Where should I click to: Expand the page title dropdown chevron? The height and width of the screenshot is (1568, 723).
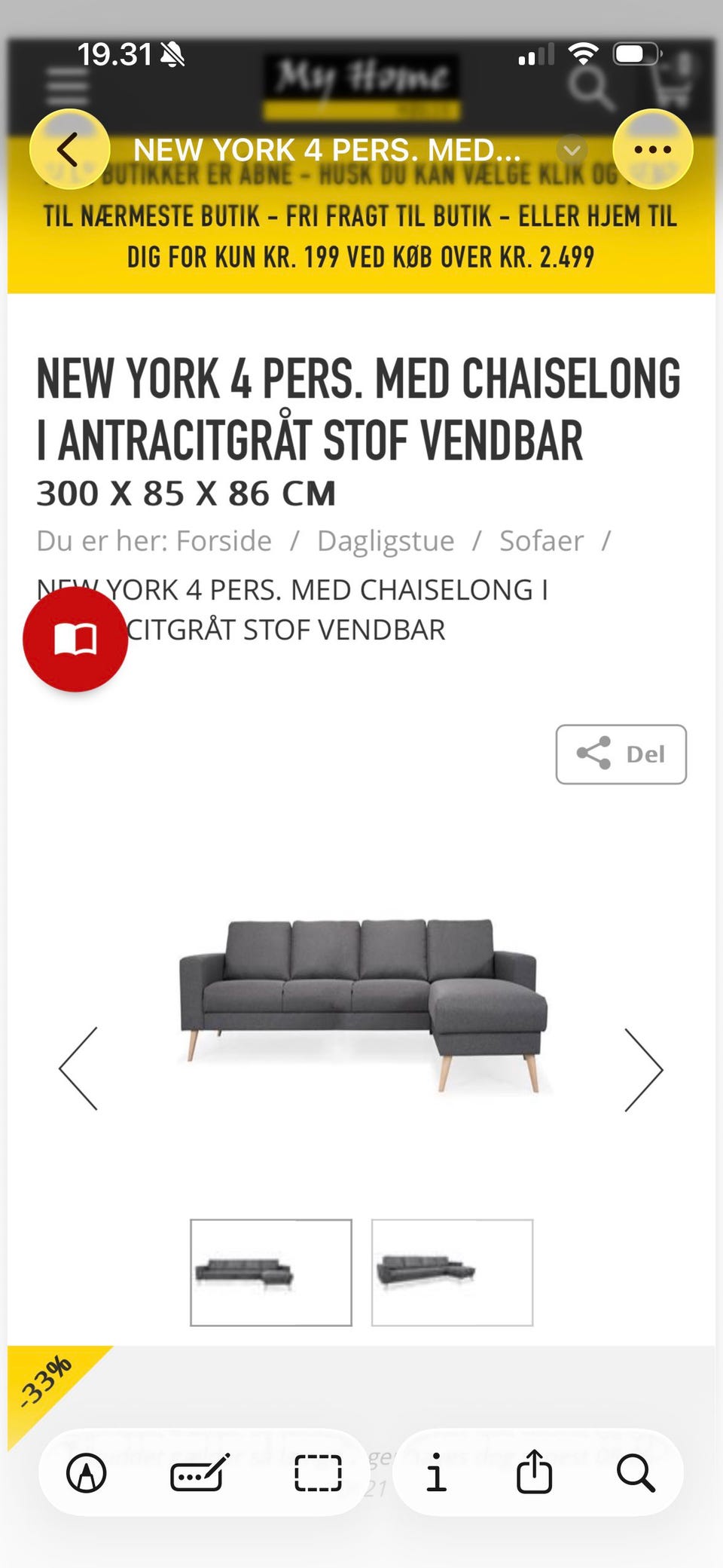coord(571,149)
